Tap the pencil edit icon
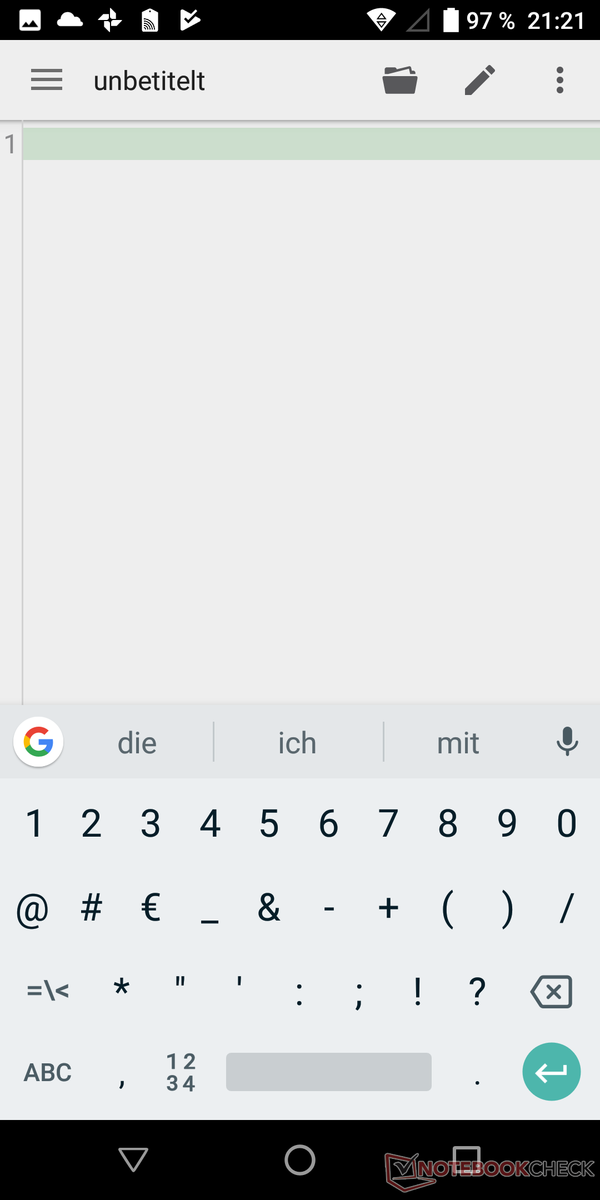The height and width of the screenshot is (1200, 600). [480, 81]
